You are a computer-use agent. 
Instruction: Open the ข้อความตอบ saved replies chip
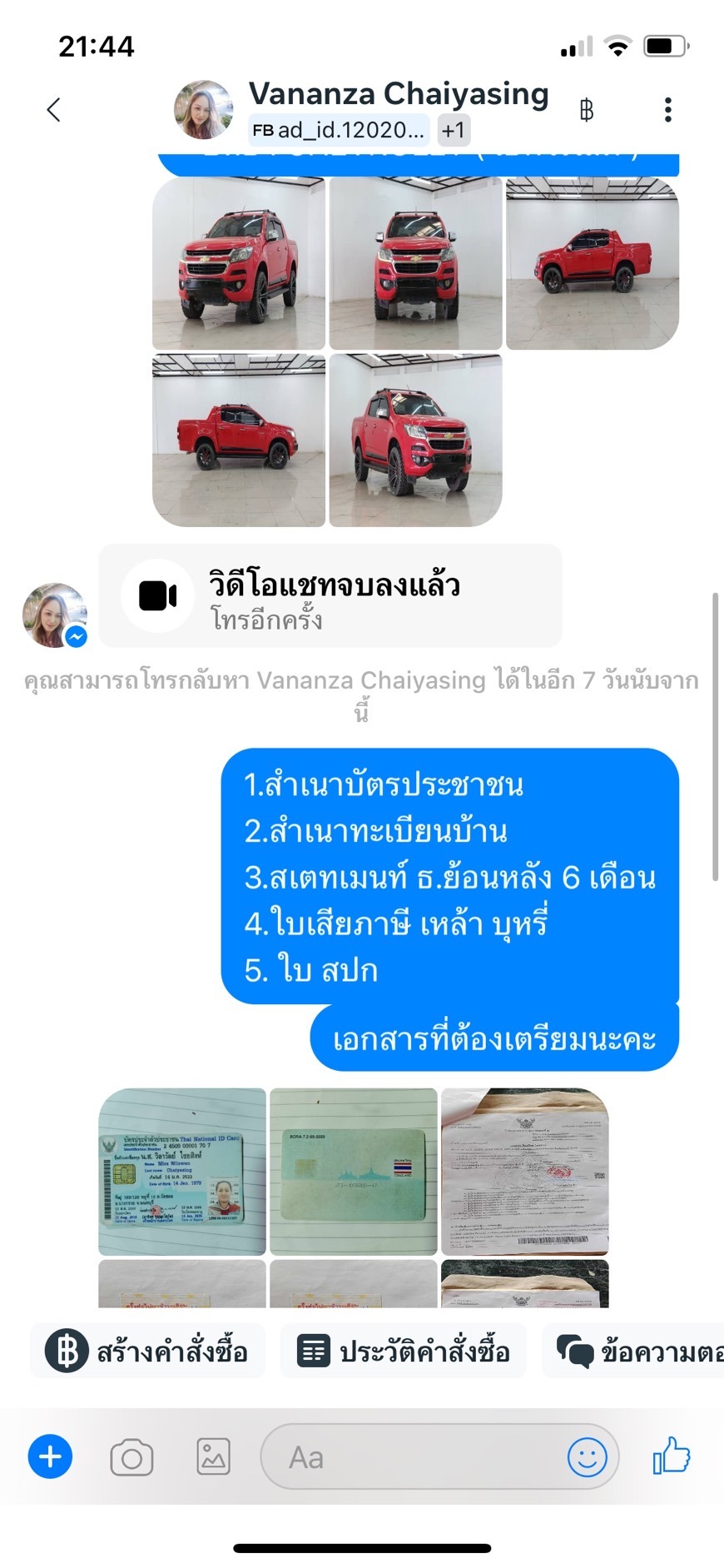click(x=633, y=1351)
